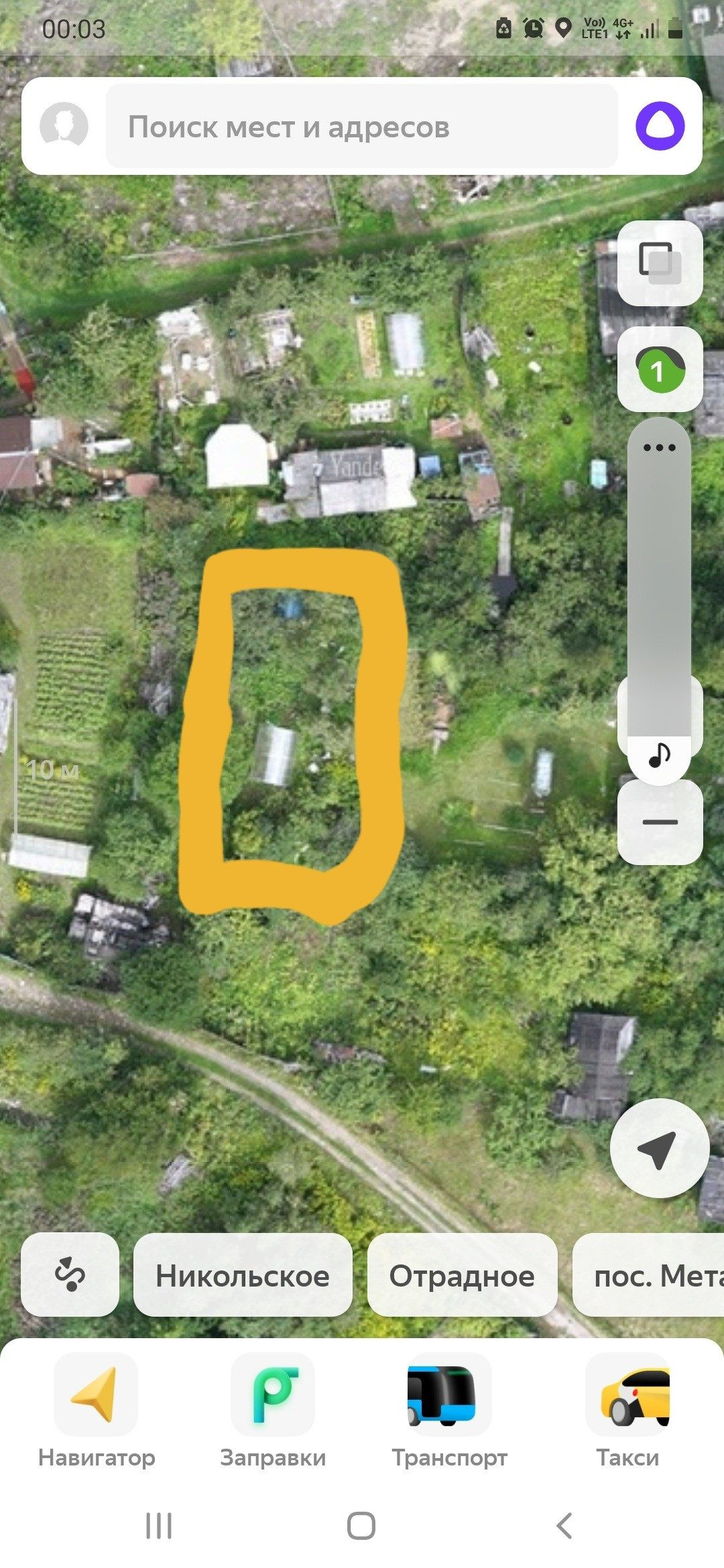
Task: Go back with the system back button
Action: 564,1526
